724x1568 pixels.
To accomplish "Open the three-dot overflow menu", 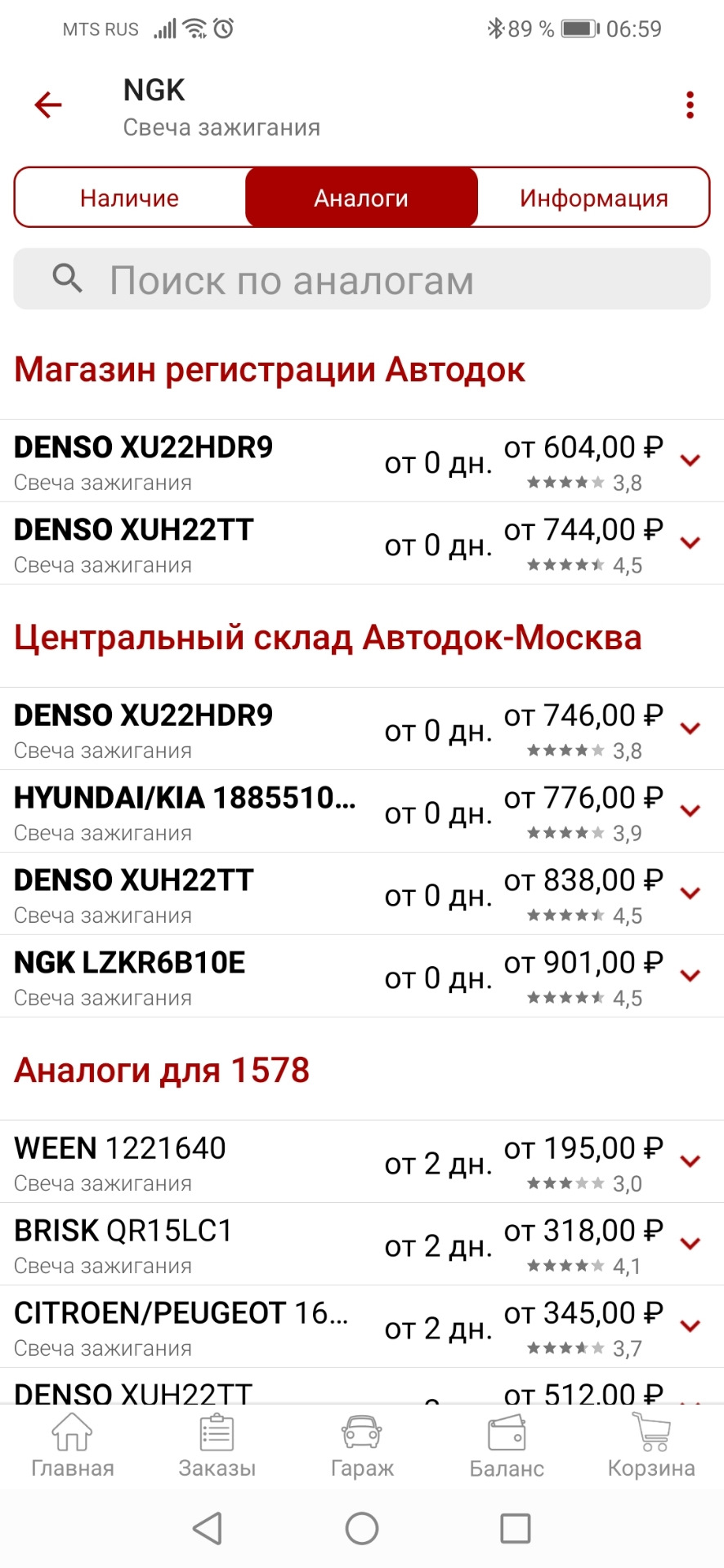I will (x=690, y=105).
